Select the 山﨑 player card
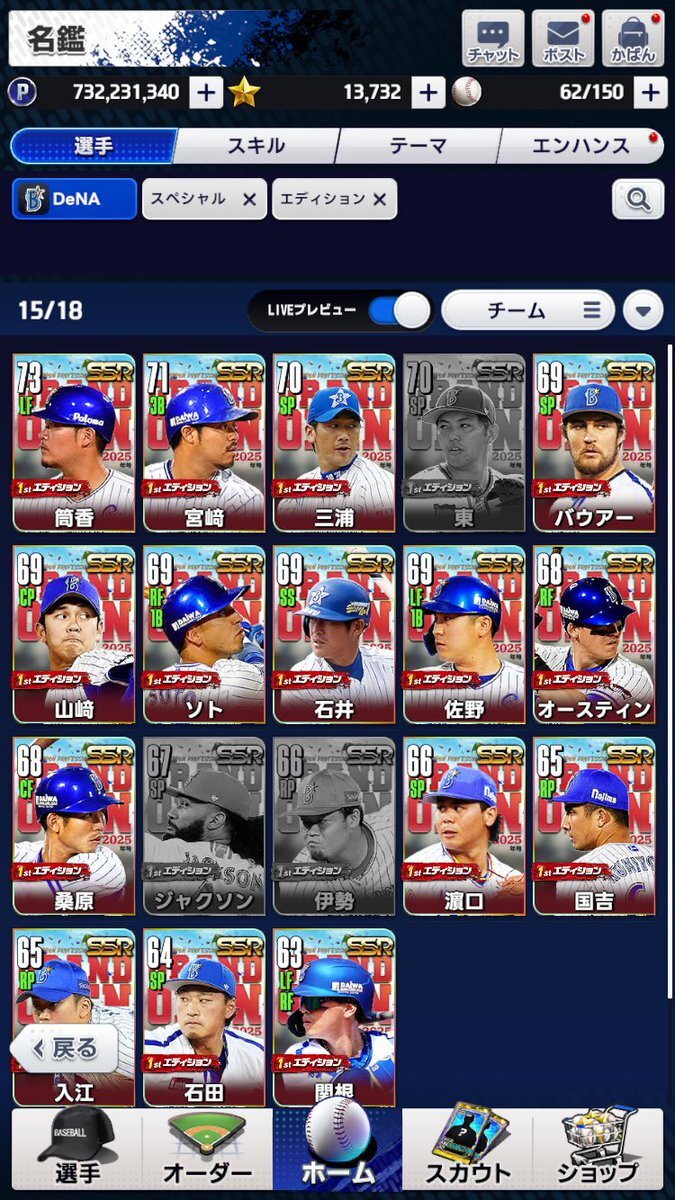The width and height of the screenshot is (675, 1200). pos(74,634)
